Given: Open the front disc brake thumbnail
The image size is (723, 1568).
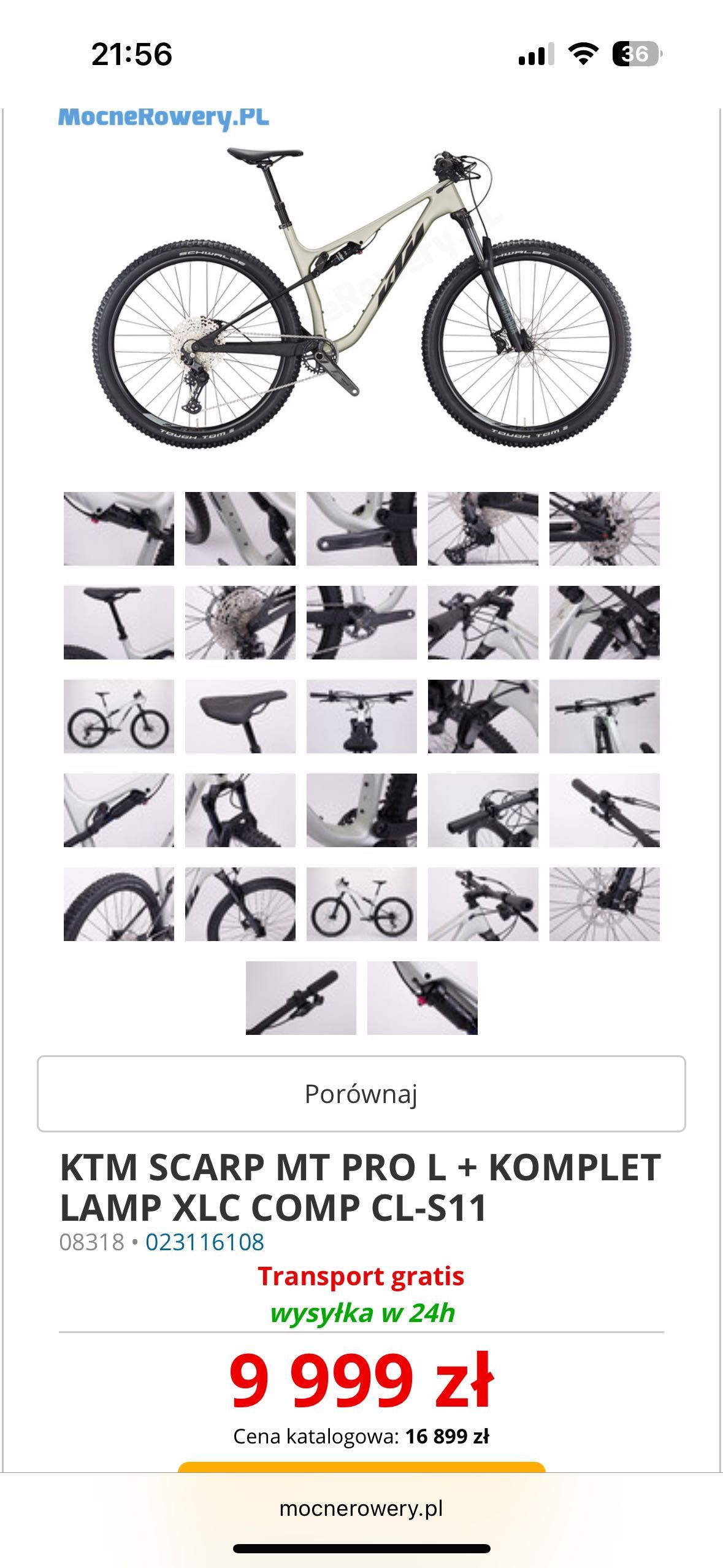Looking at the screenshot, I should [604, 904].
